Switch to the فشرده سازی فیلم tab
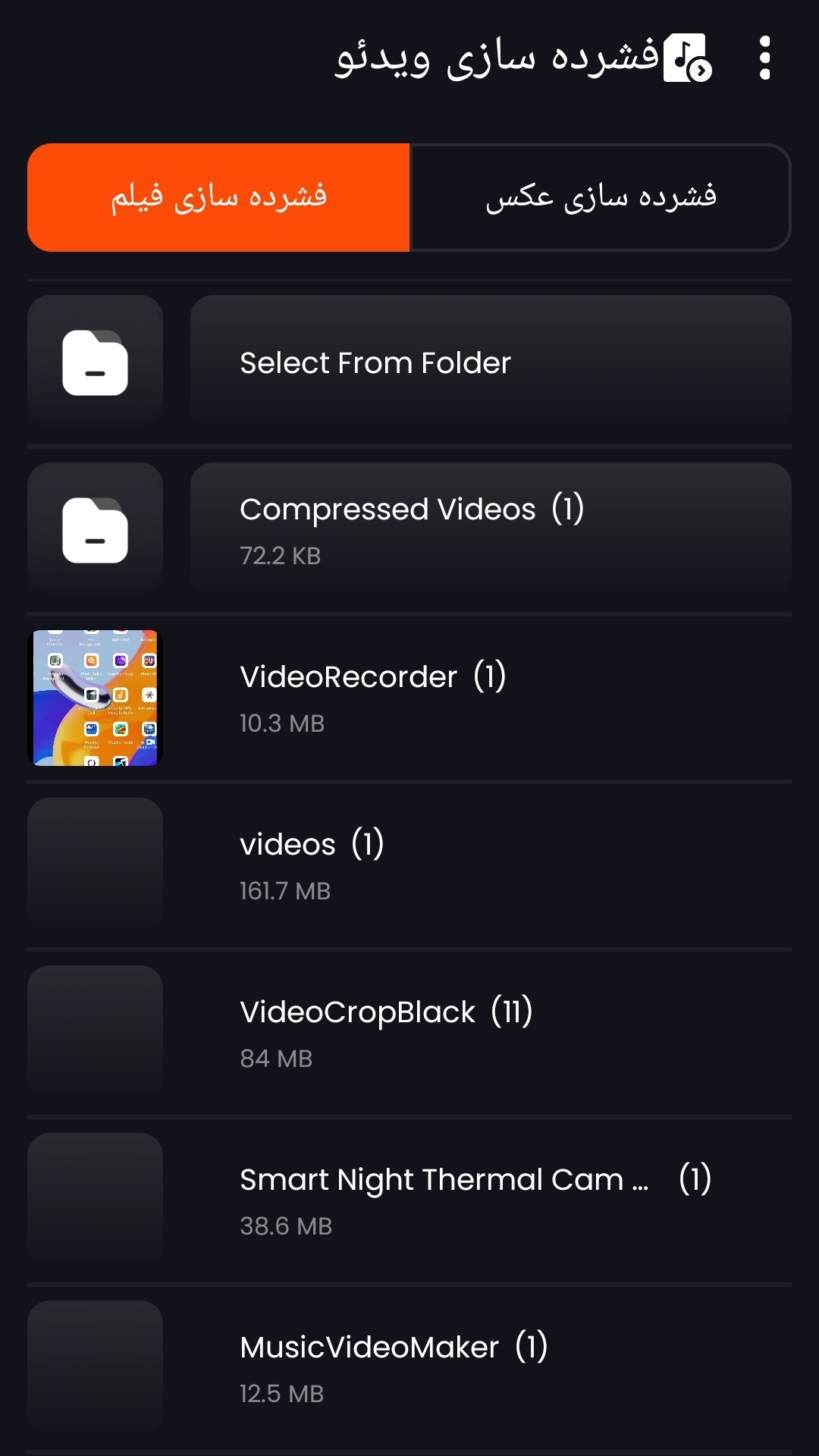This screenshot has width=819, height=1456. pos(218,197)
